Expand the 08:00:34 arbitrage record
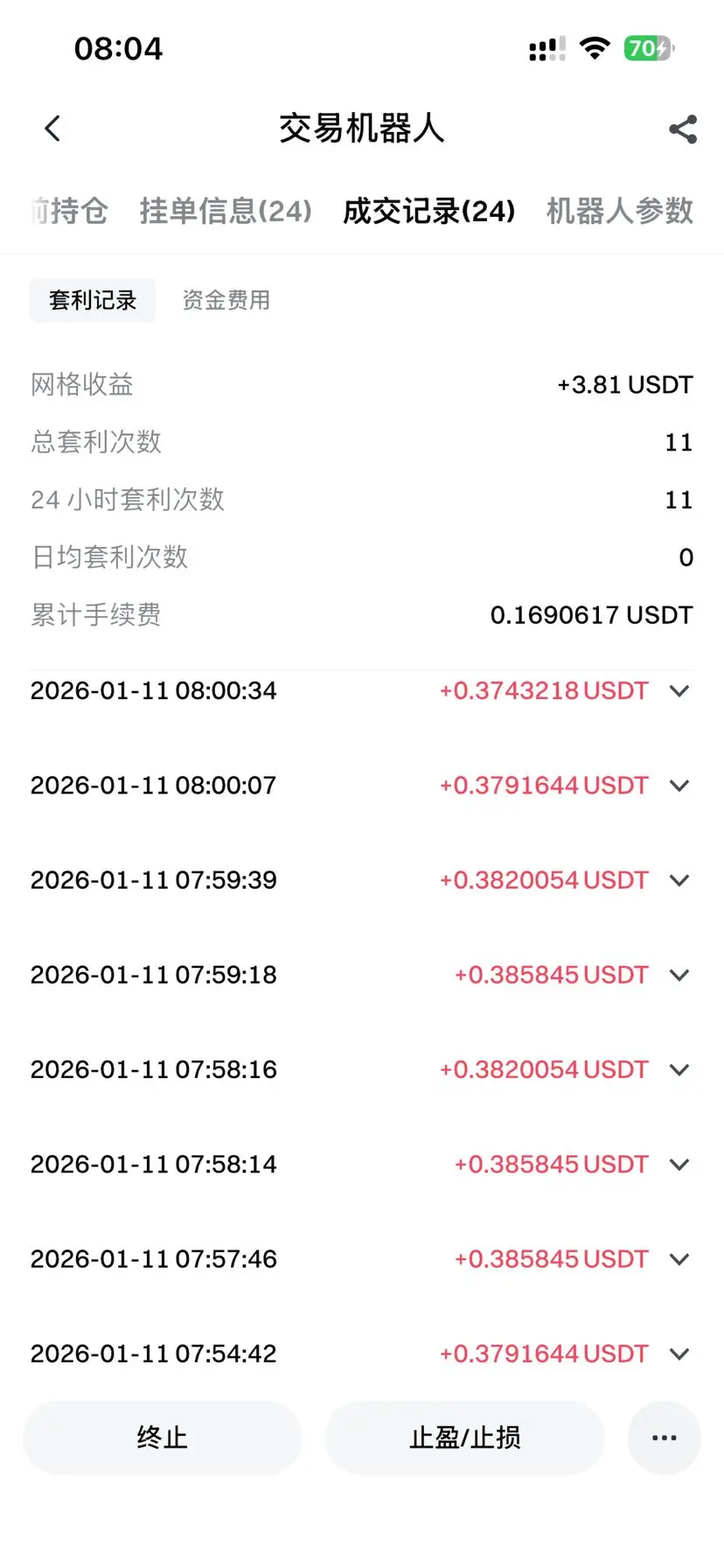 [x=679, y=691]
